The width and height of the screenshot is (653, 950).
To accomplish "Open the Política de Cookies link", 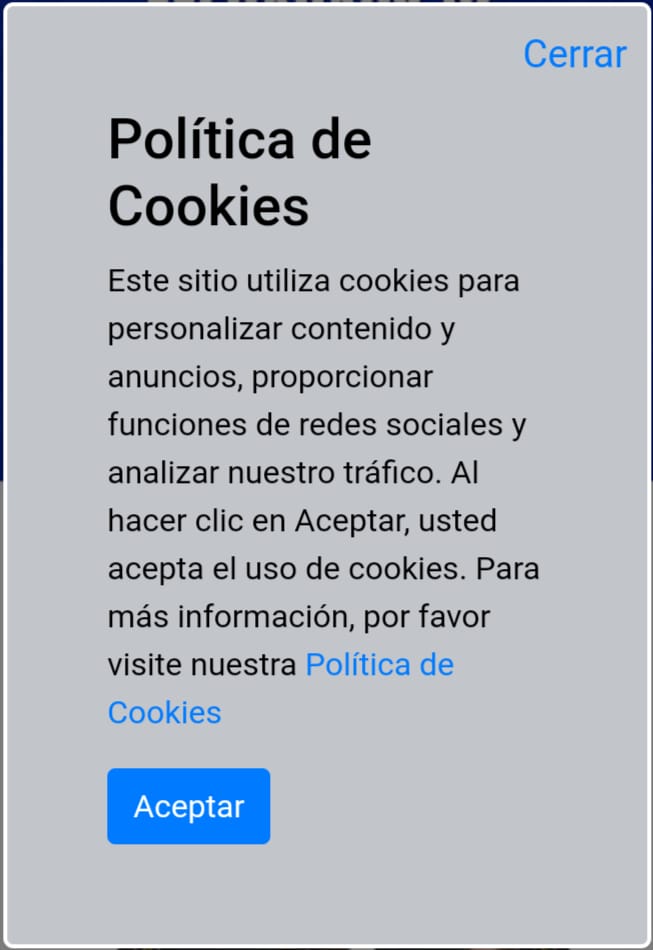I will (x=379, y=665).
